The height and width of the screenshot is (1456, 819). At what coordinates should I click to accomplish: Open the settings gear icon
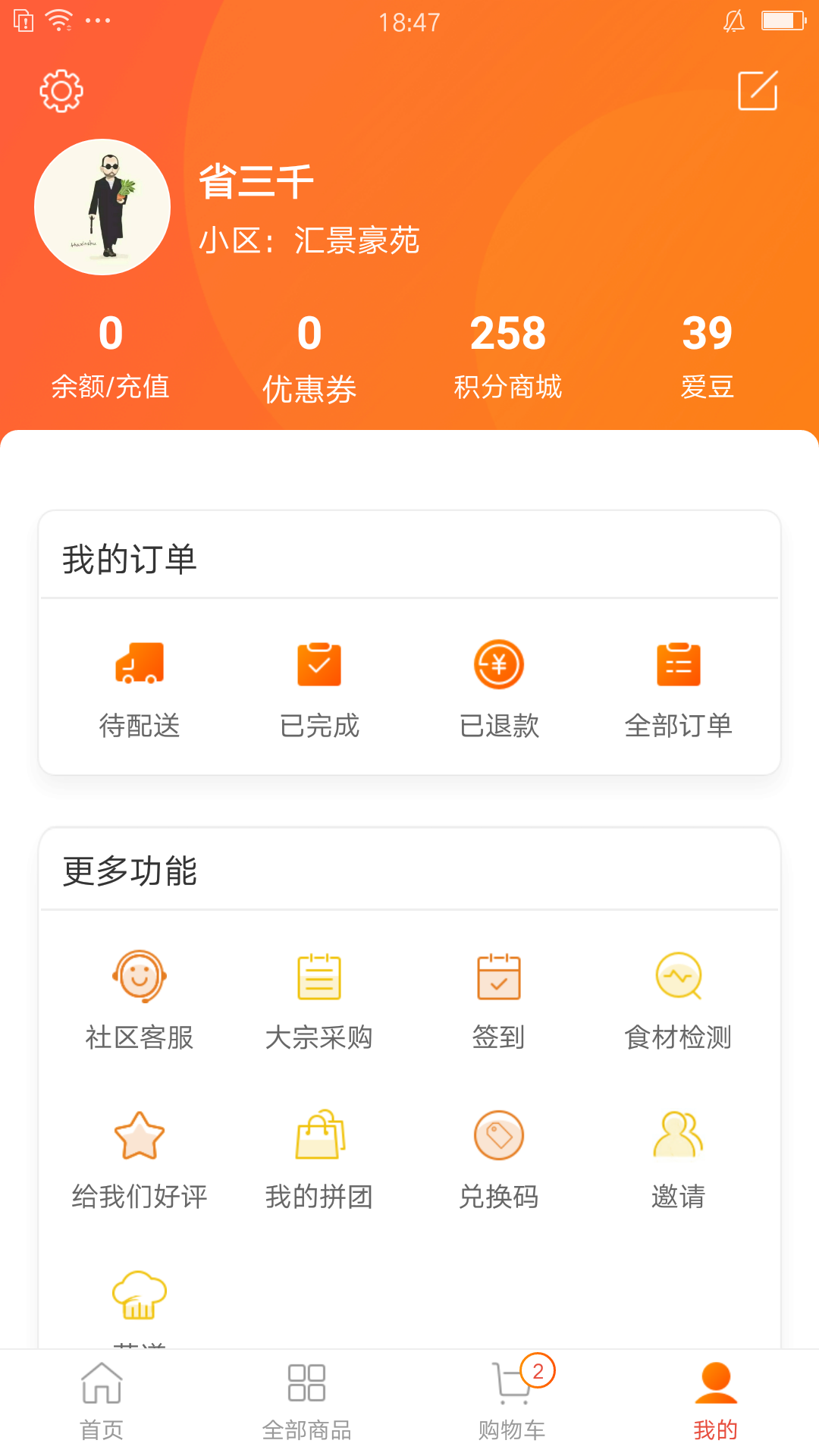pyautogui.click(x=61, y=92)
